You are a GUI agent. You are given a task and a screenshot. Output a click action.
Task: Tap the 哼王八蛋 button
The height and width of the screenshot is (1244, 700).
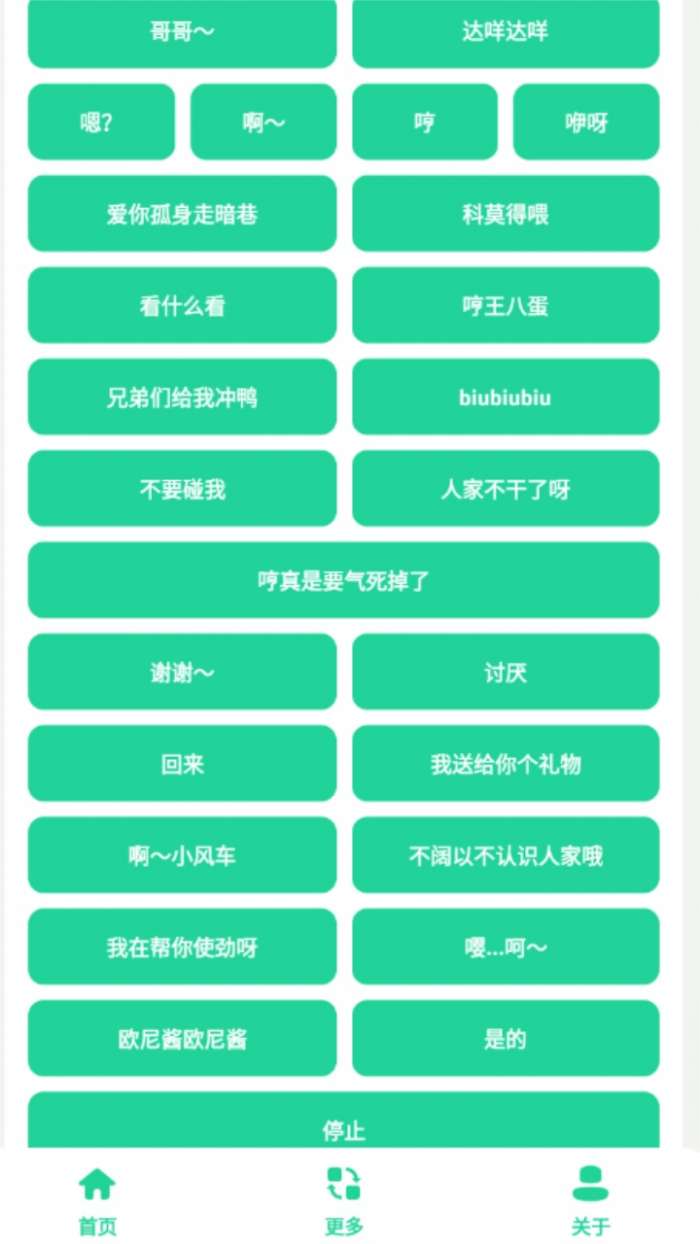[506, 306]
